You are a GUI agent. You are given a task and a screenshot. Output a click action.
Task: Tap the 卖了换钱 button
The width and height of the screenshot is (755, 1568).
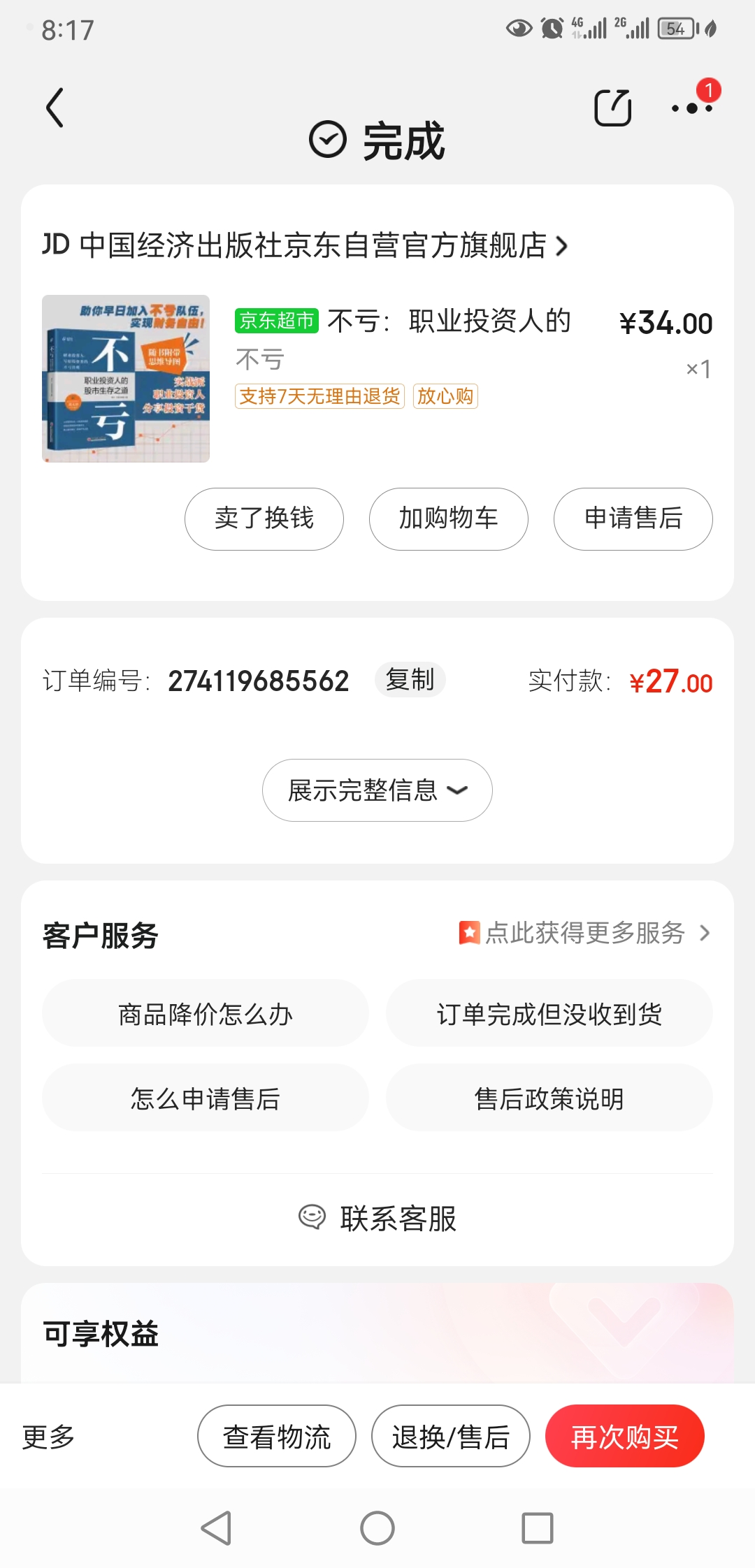click(x=264, y=518)
